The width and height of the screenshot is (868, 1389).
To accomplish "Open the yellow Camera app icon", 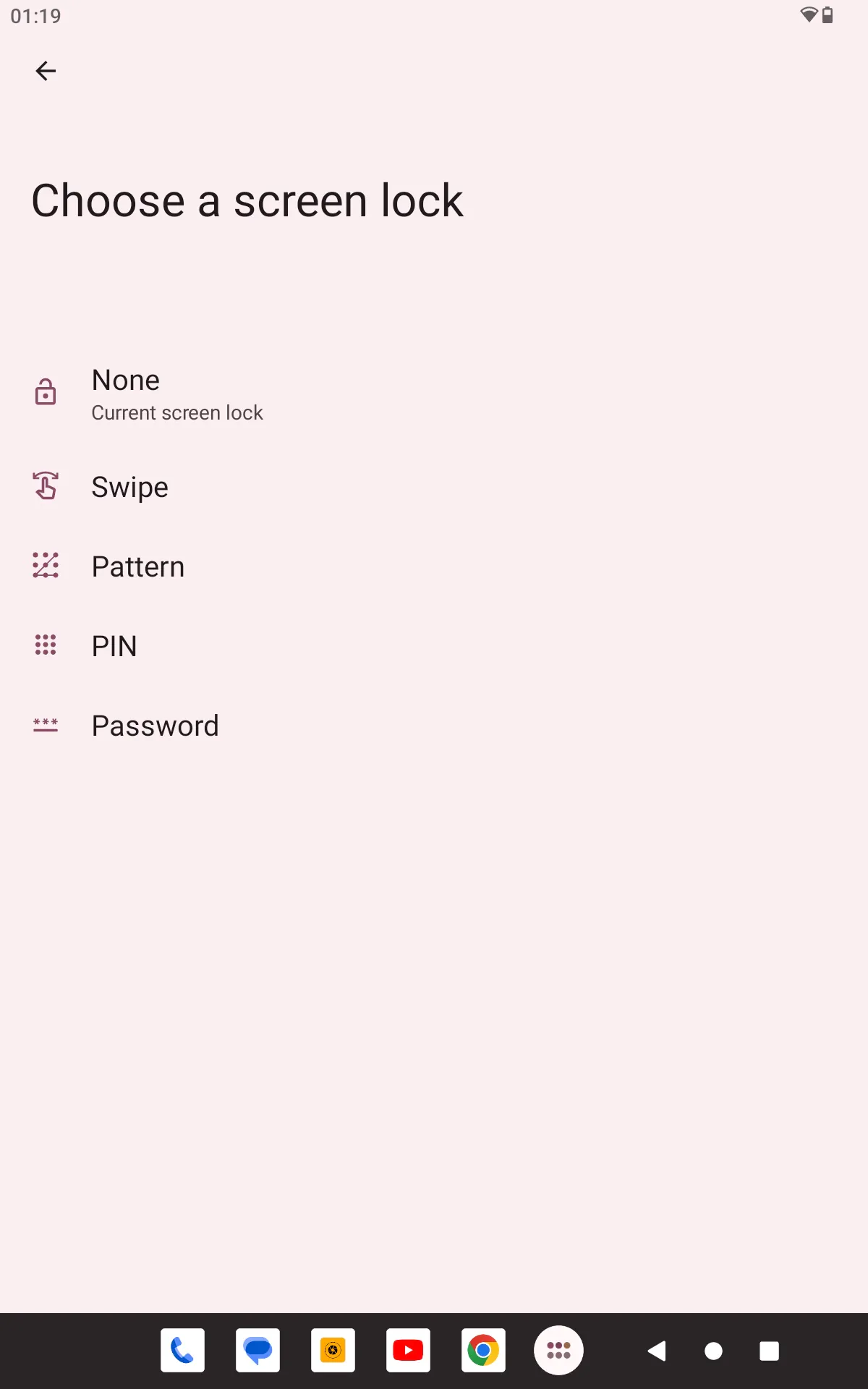I will (x=333, y=1351).
